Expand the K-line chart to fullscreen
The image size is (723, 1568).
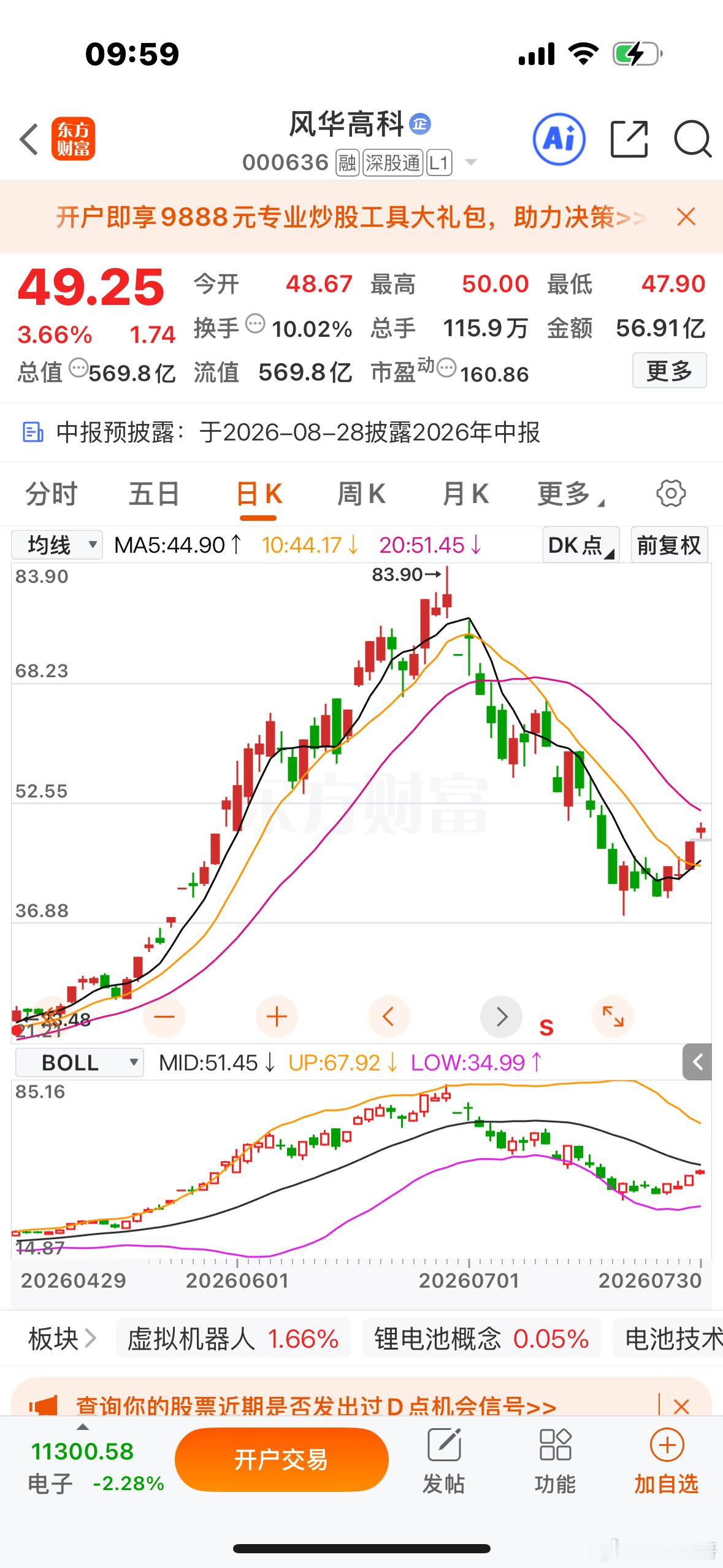[613, 1017]
